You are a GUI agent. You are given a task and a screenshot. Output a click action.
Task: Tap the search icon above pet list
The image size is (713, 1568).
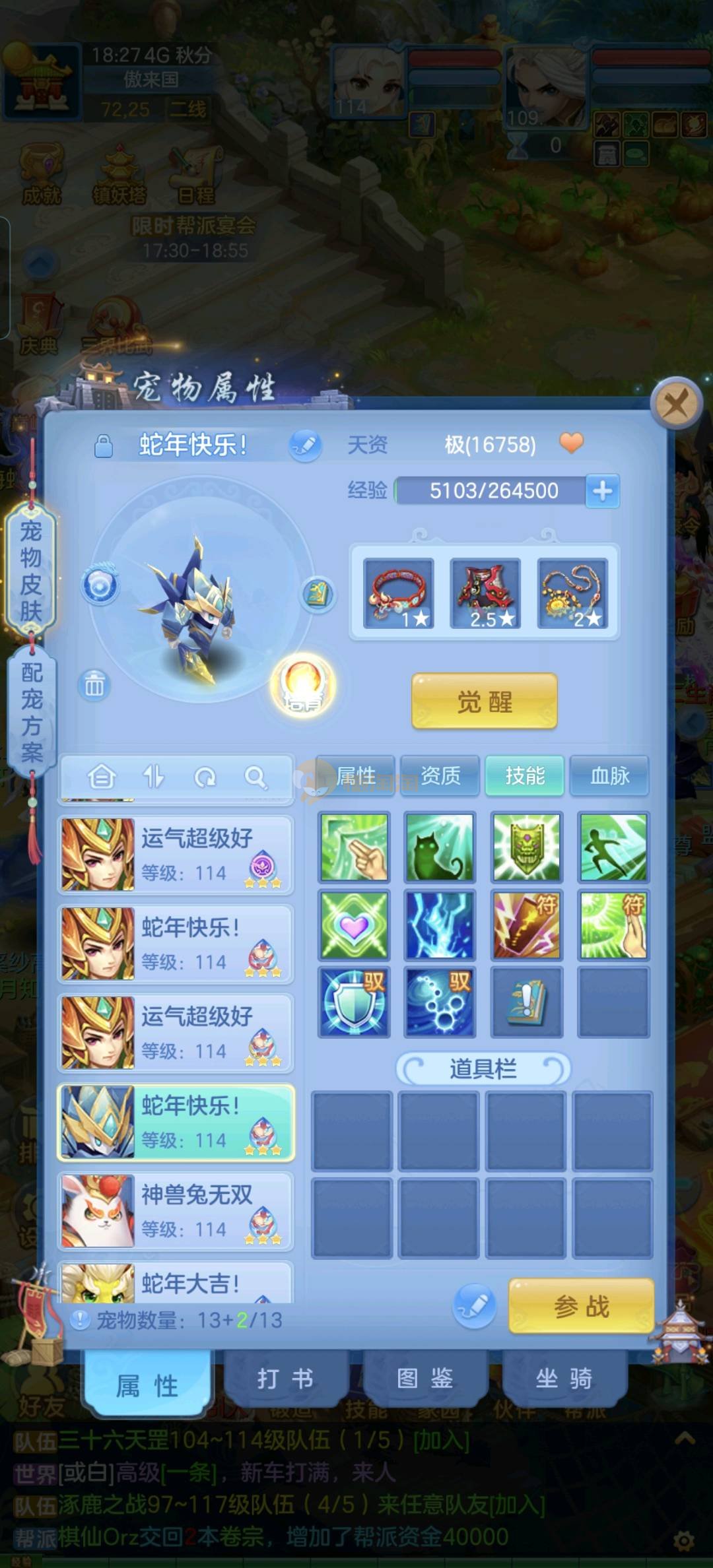click(x=255, y=777)
